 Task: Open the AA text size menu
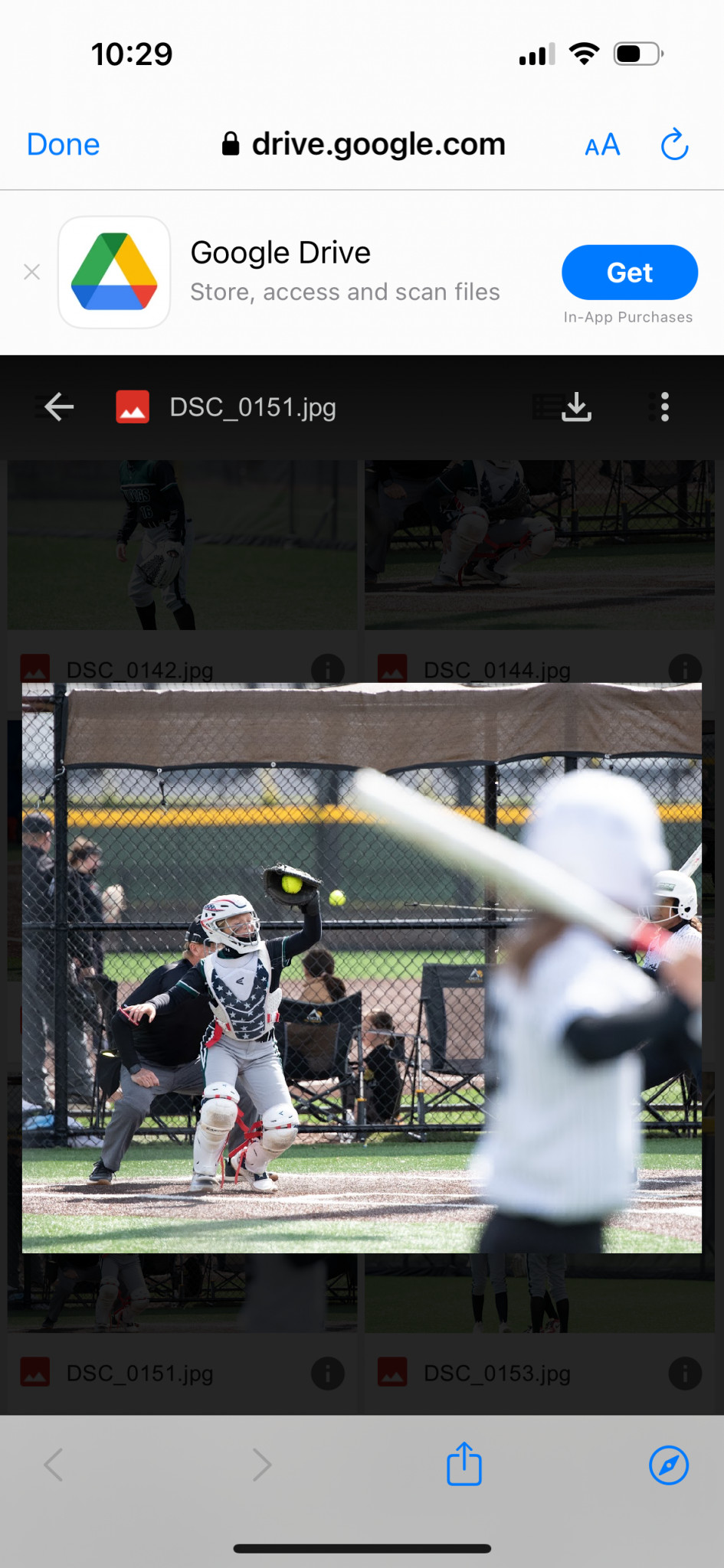point(602,145)
